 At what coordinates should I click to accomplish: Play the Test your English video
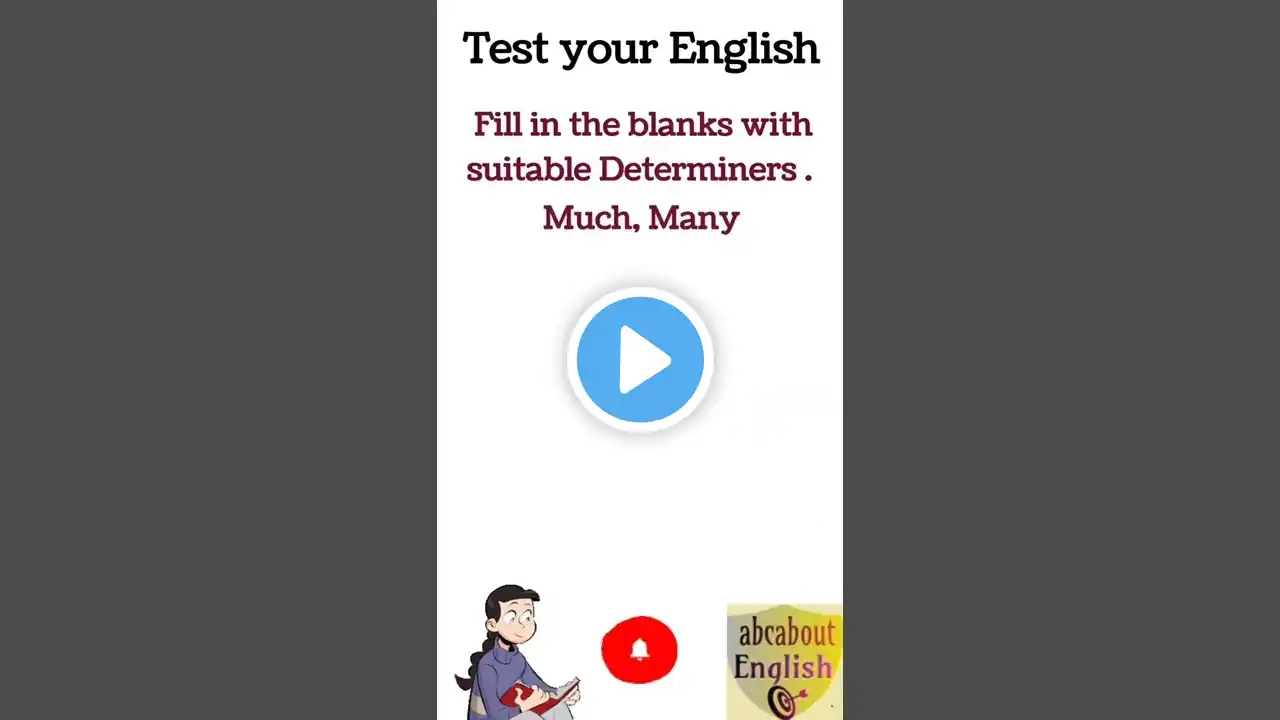(x=640, y=359)
